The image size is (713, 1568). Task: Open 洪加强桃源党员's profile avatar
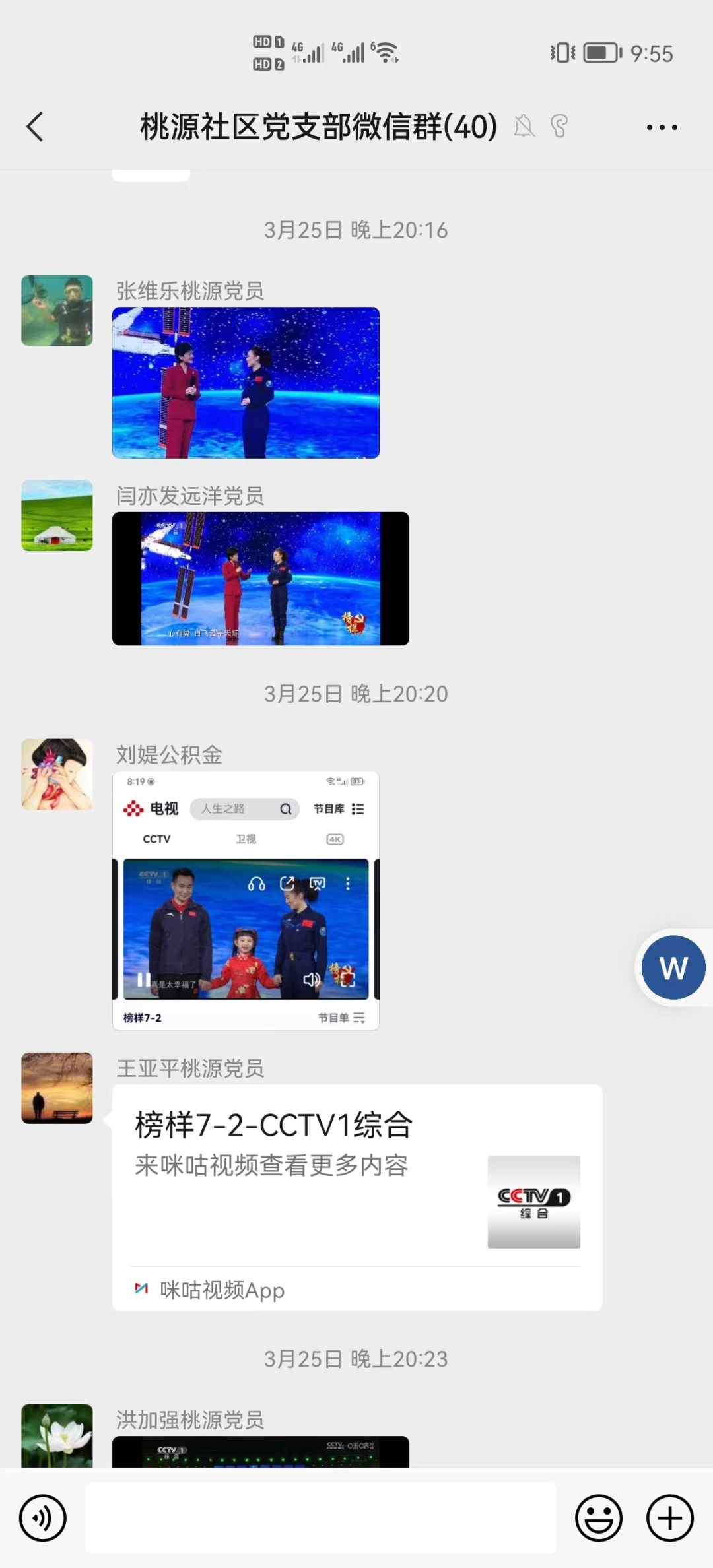pyautogui.click(x=57, y=1436)
